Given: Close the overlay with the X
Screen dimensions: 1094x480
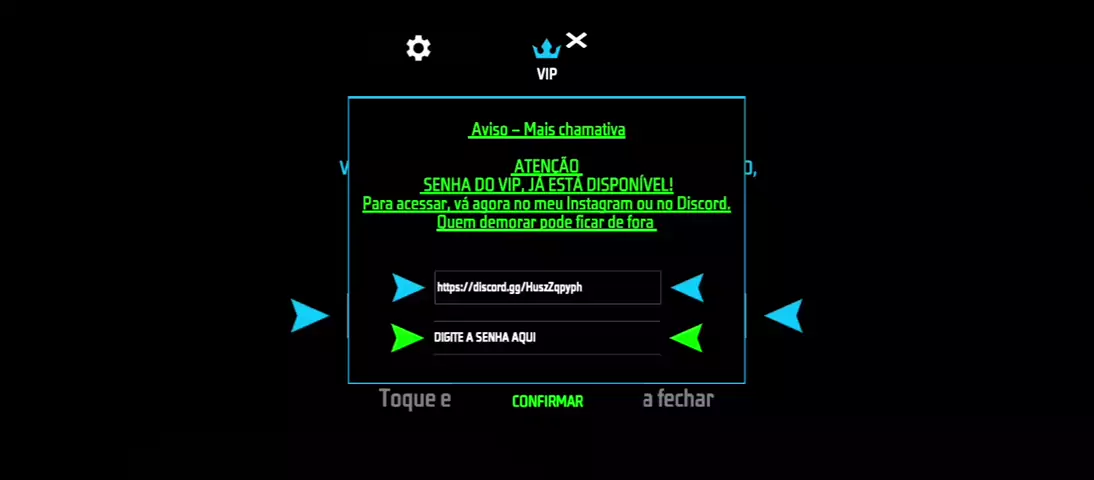Looking at the screenshot, I should [576, 40].
